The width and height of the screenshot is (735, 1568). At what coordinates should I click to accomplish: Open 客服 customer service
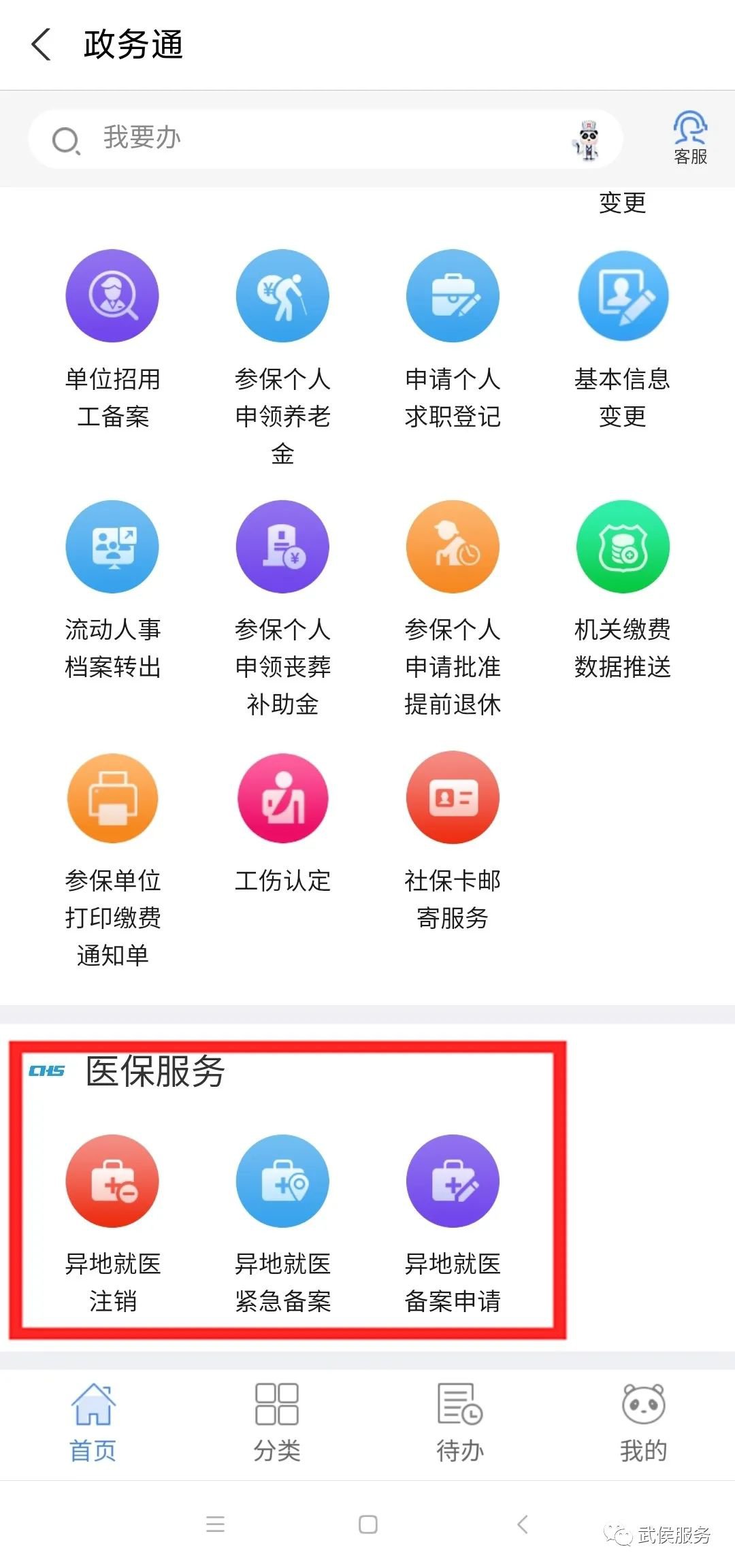click(x=690, y=138)
